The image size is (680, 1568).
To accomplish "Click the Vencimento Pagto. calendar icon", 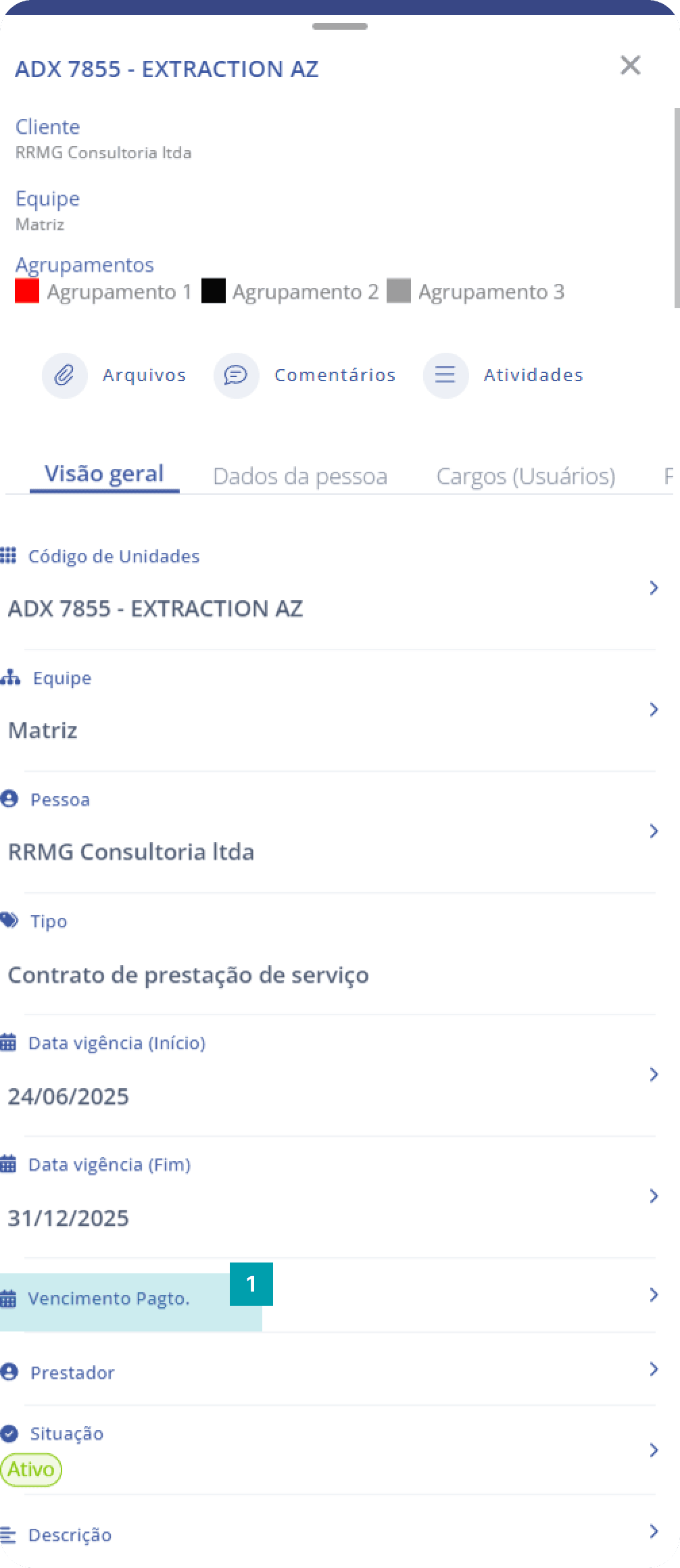I will (x=10, y=1298).
